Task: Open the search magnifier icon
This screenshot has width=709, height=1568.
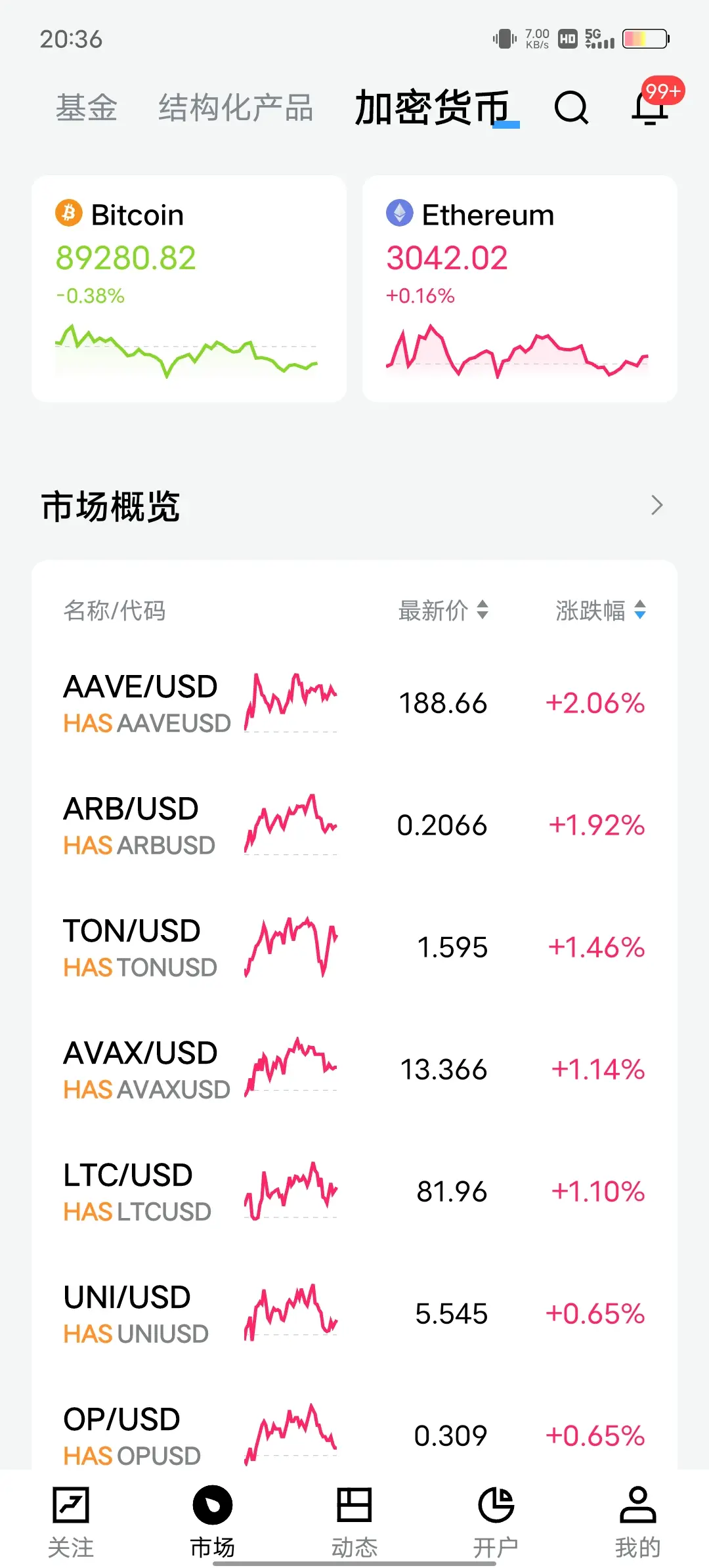Action: pyautogui.click(x=571, y=108)
